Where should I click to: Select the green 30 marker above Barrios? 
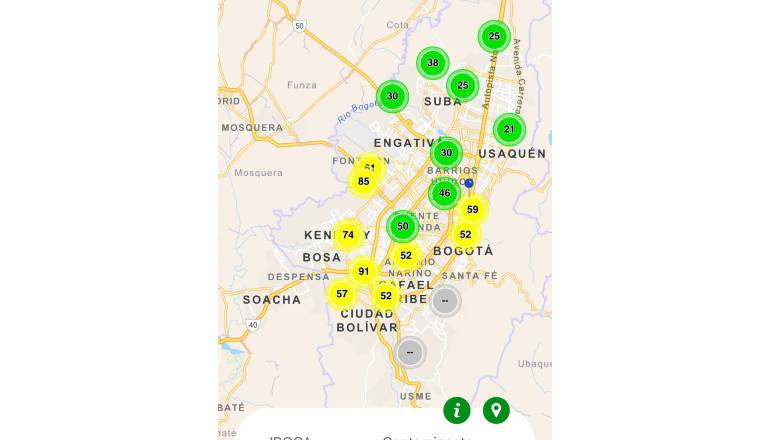tap(446, 153)
